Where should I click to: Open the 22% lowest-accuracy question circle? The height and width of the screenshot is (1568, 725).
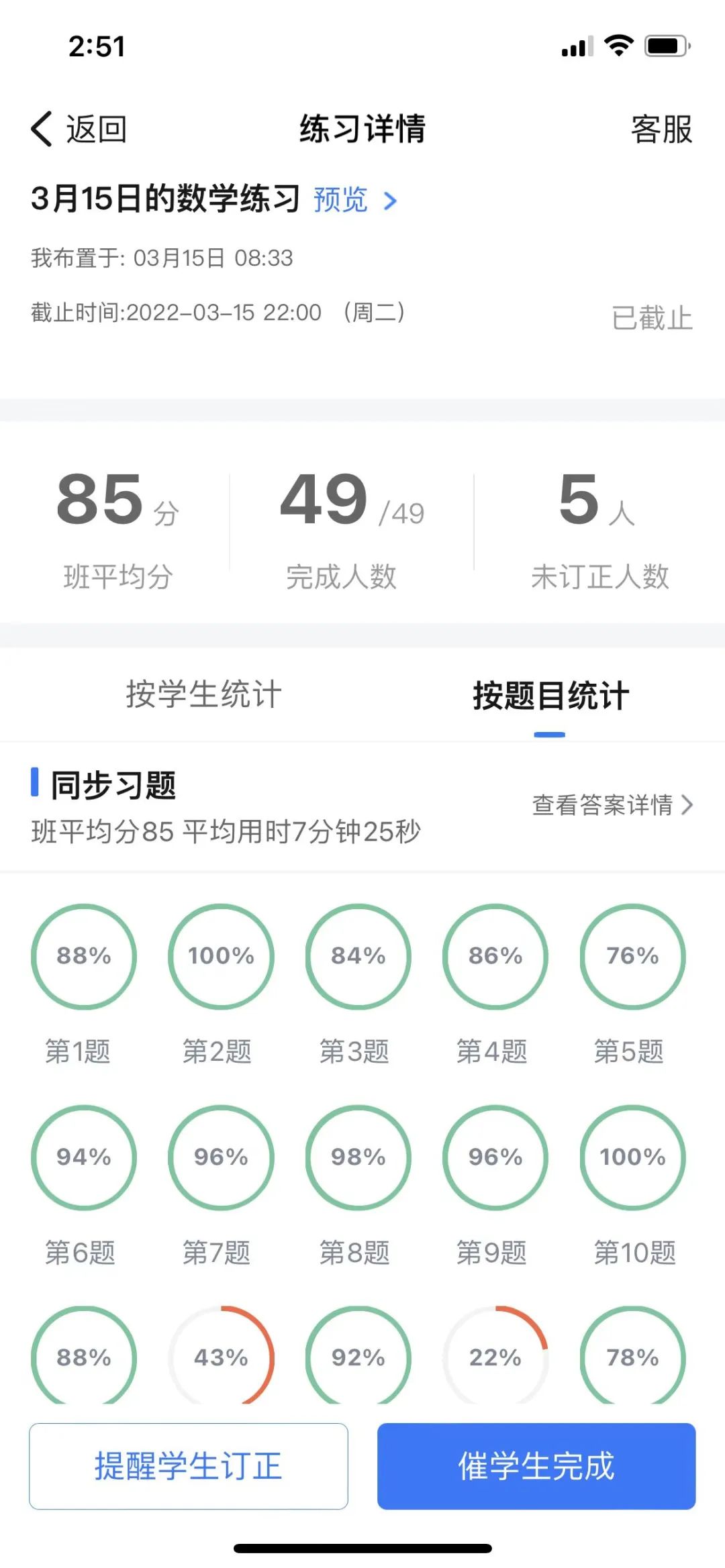pyautogui.click(x=495, y=1355)
